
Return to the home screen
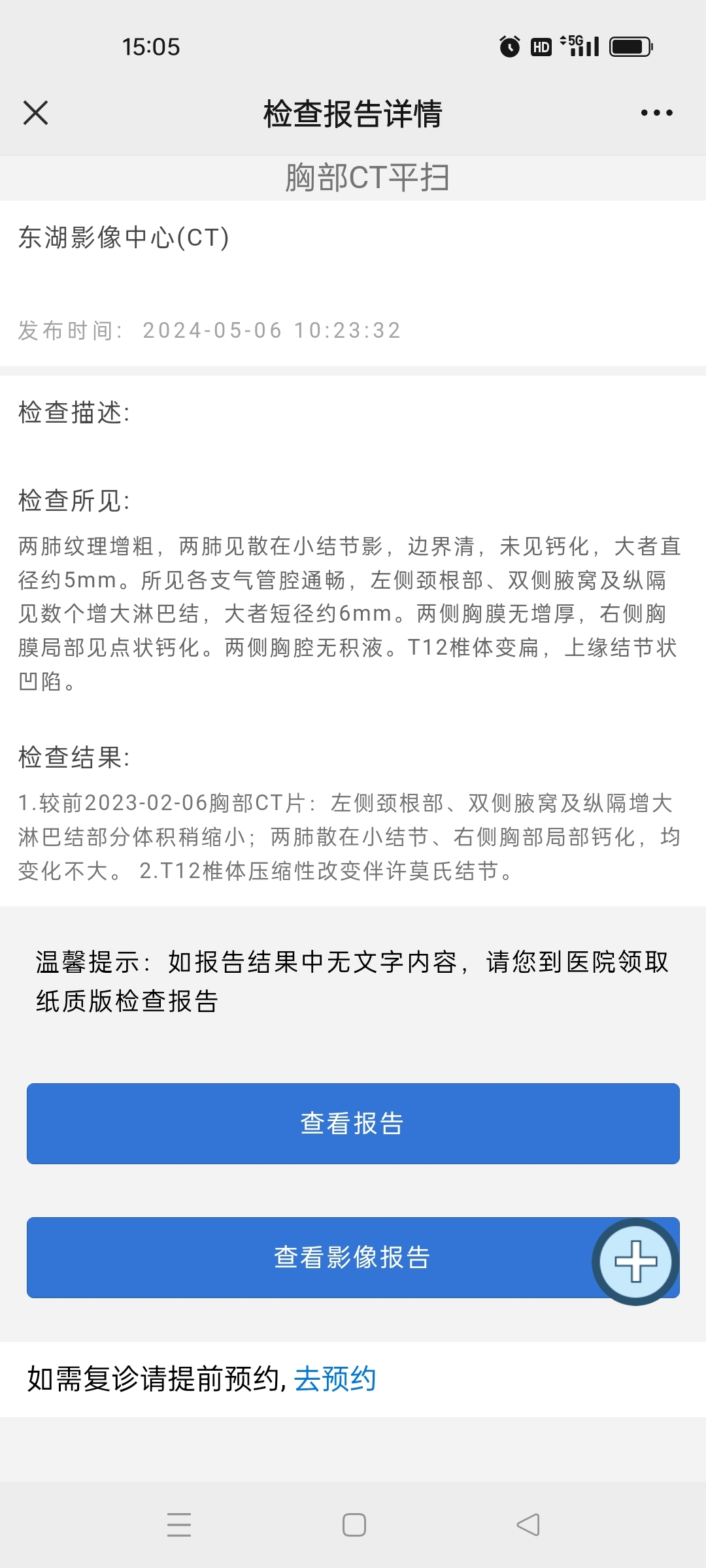pyautogui.click(x=354, y=1525)
